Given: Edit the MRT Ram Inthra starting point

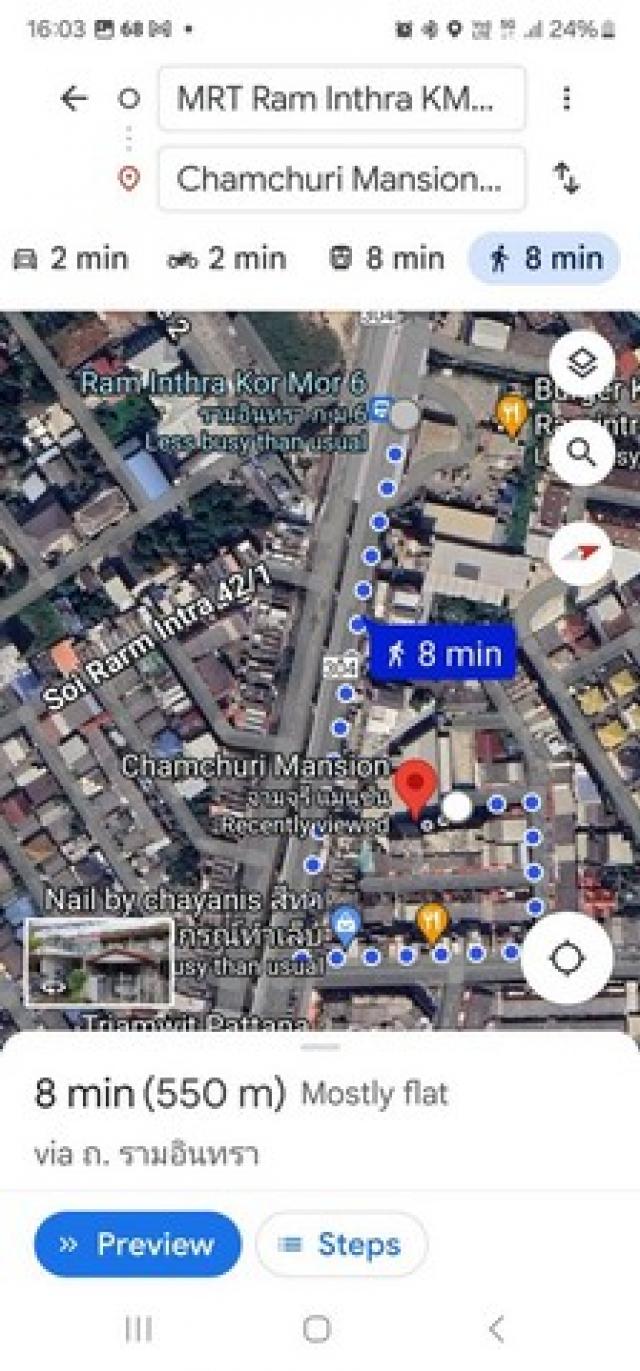Looking at the screenshot, I should tap(341, 98).
